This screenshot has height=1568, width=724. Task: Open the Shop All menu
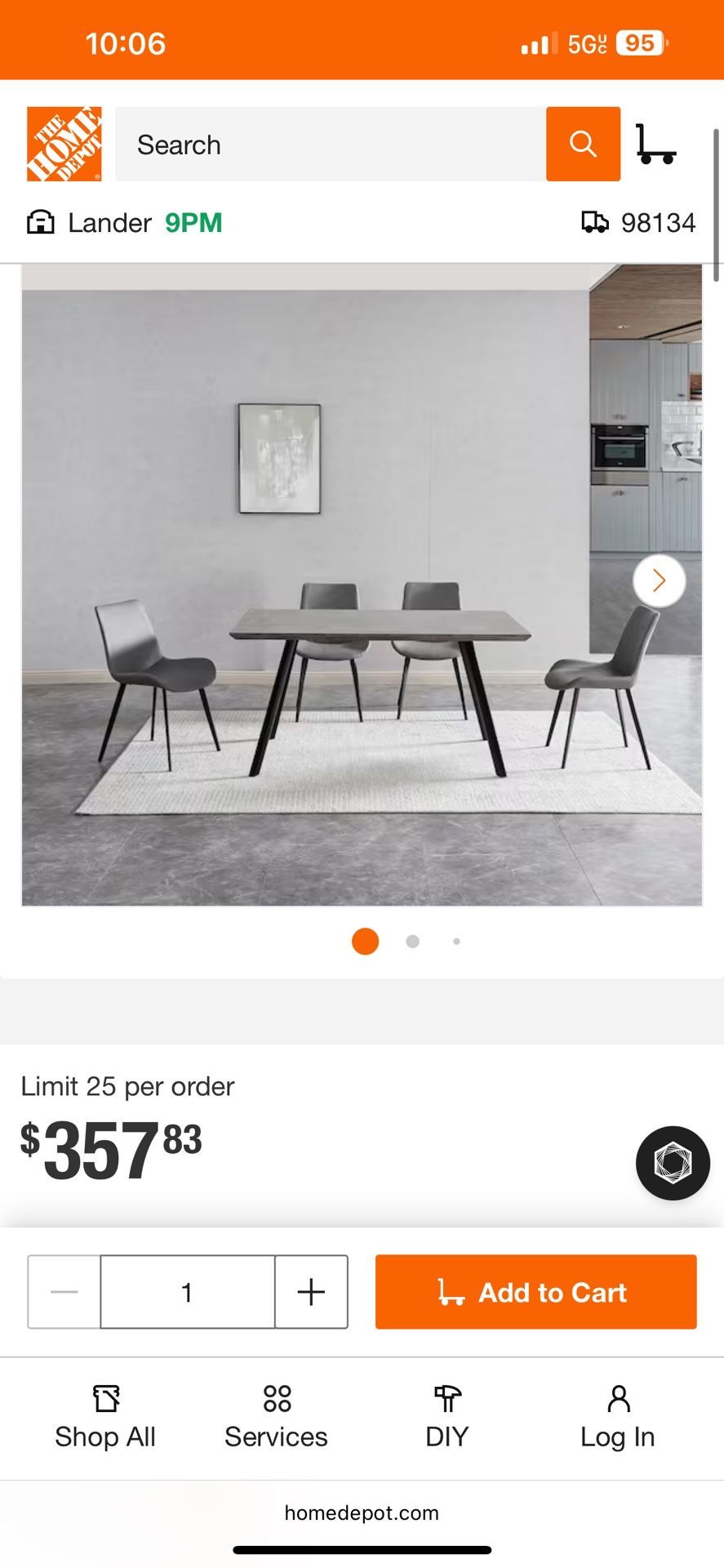(x=104, y=1419)
